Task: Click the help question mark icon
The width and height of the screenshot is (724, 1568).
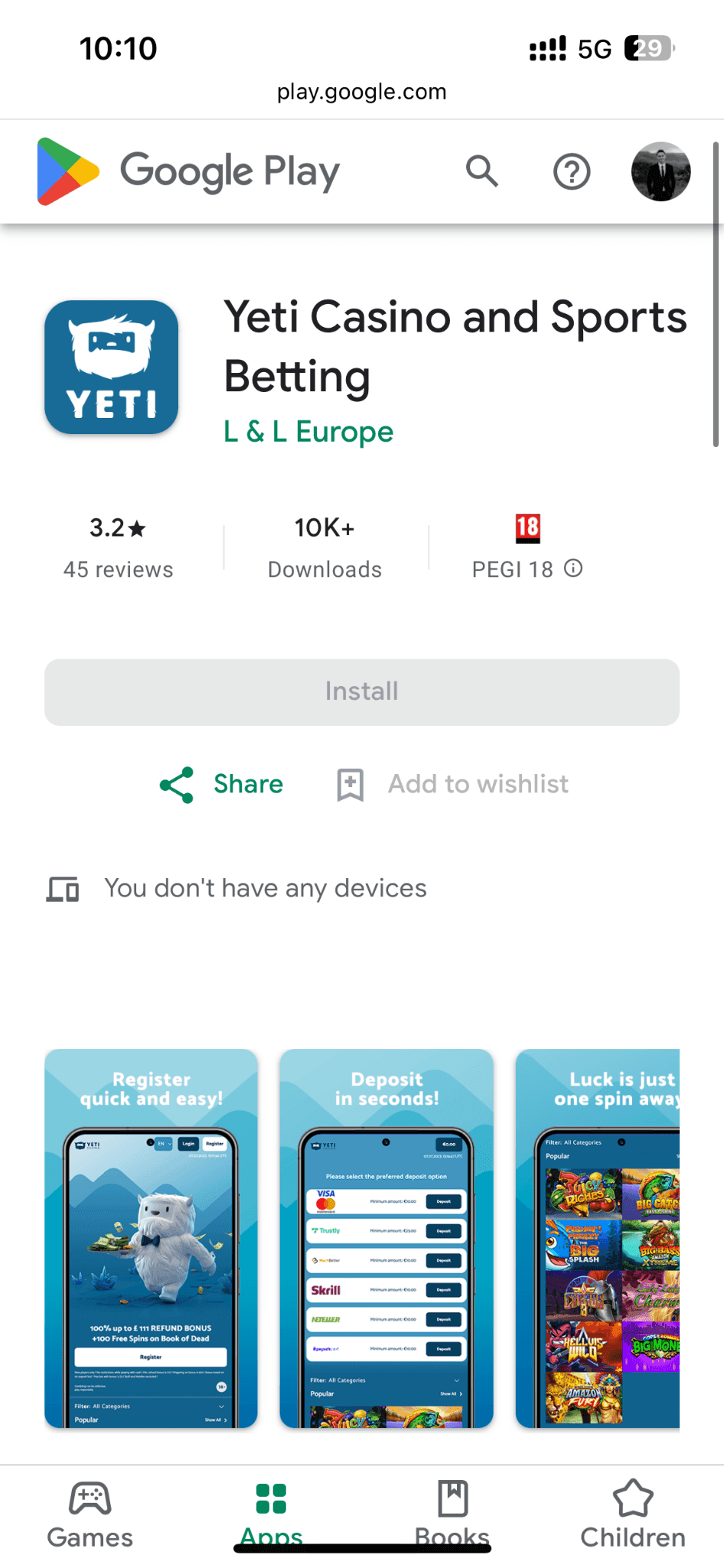Action: coord(571,171)
